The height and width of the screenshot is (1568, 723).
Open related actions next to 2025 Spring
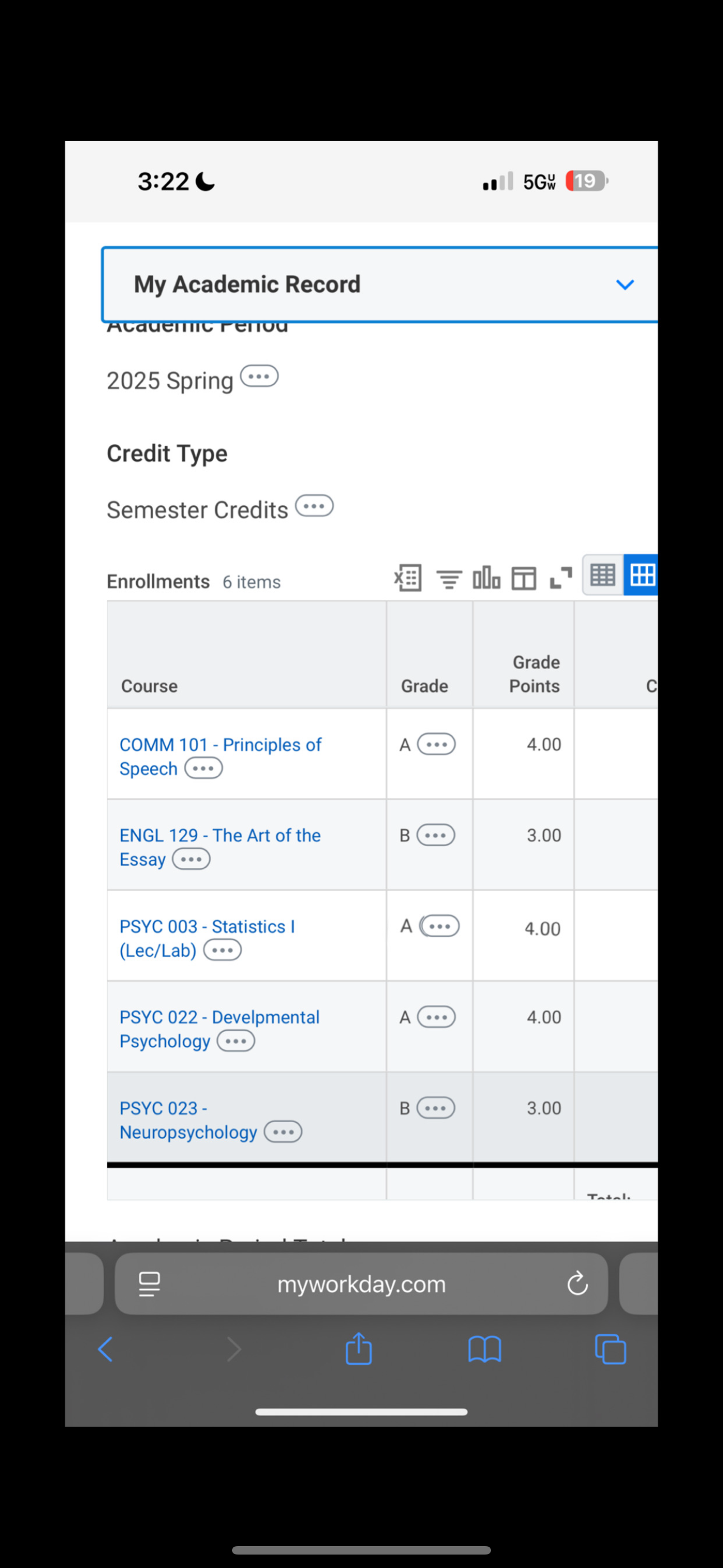(x=259, y=376)
